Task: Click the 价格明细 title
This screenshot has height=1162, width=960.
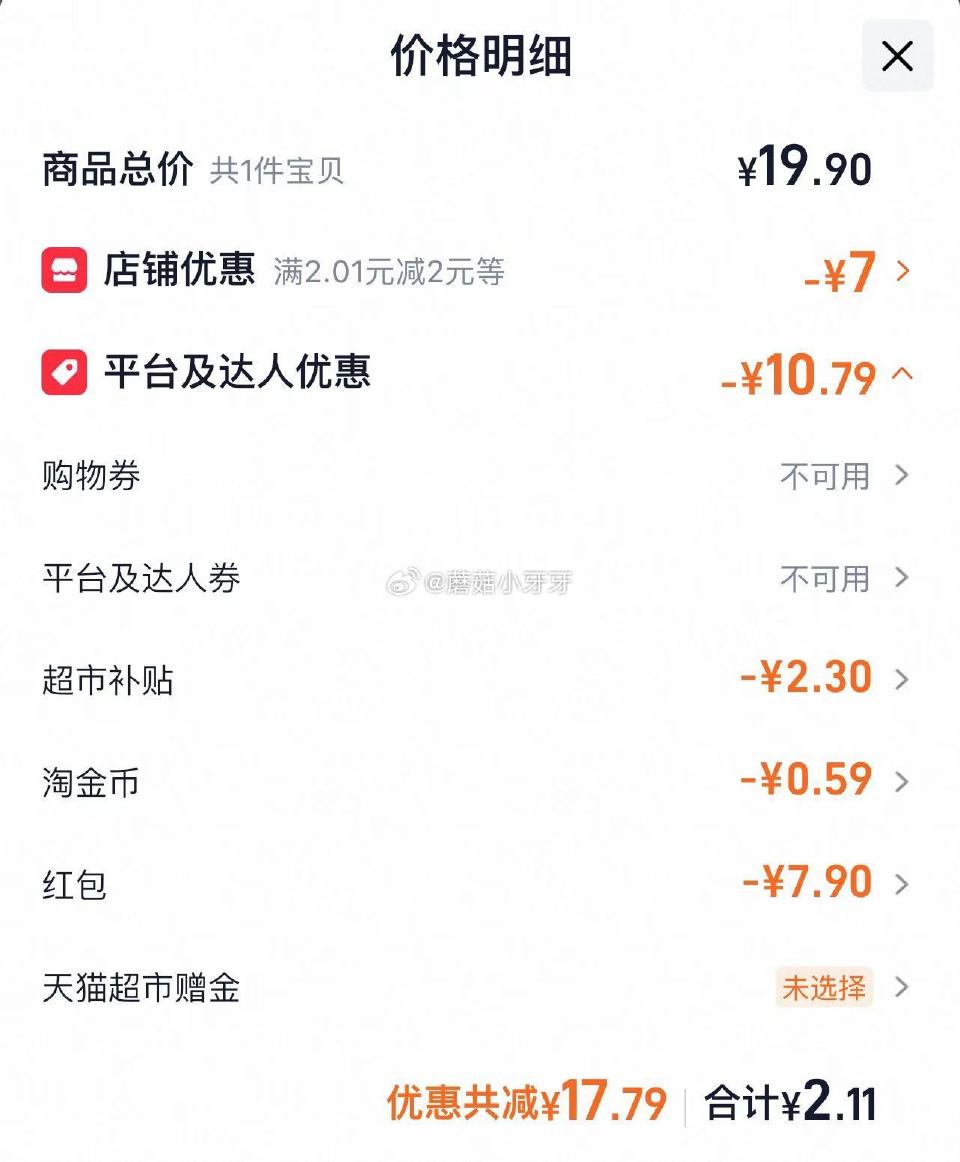Action: (480, 55)
